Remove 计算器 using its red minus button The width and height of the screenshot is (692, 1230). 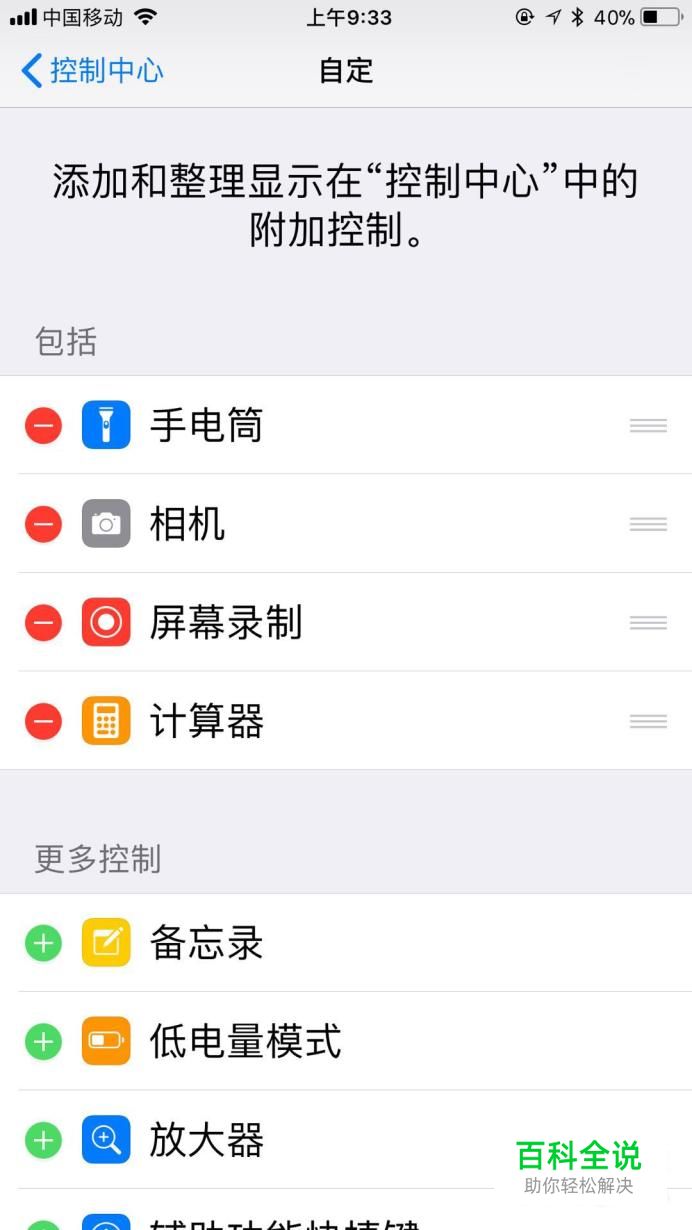coord(43,721)
